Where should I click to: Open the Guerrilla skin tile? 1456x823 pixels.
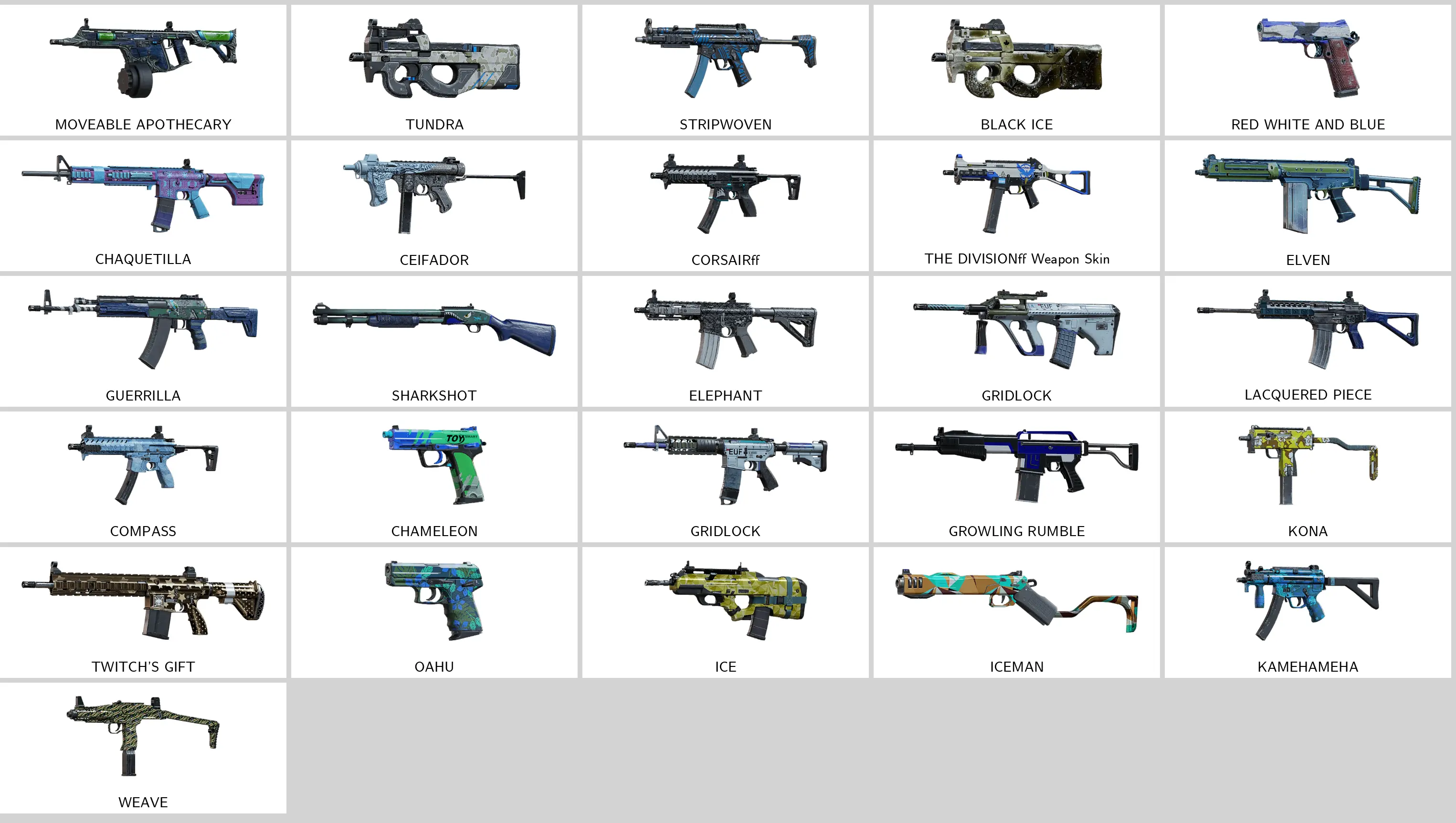tap(143, 341)
